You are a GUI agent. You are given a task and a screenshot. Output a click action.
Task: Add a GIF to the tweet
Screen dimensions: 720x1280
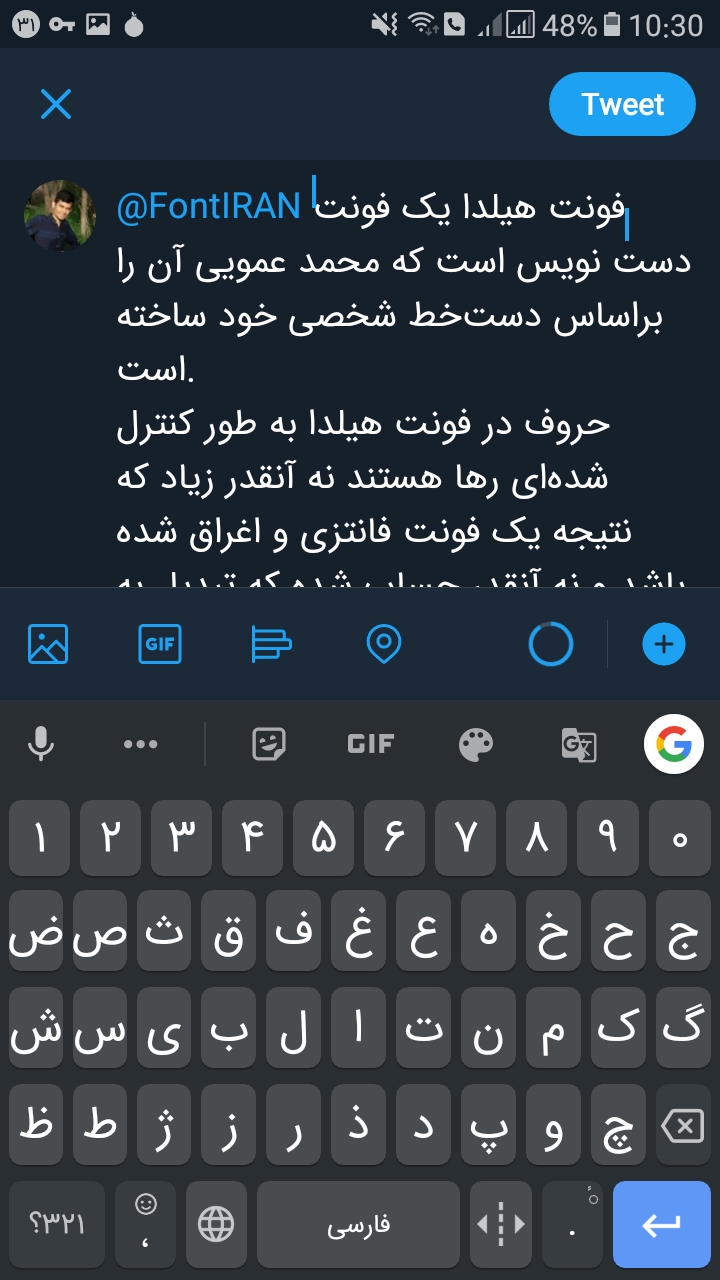click(160, 644)
